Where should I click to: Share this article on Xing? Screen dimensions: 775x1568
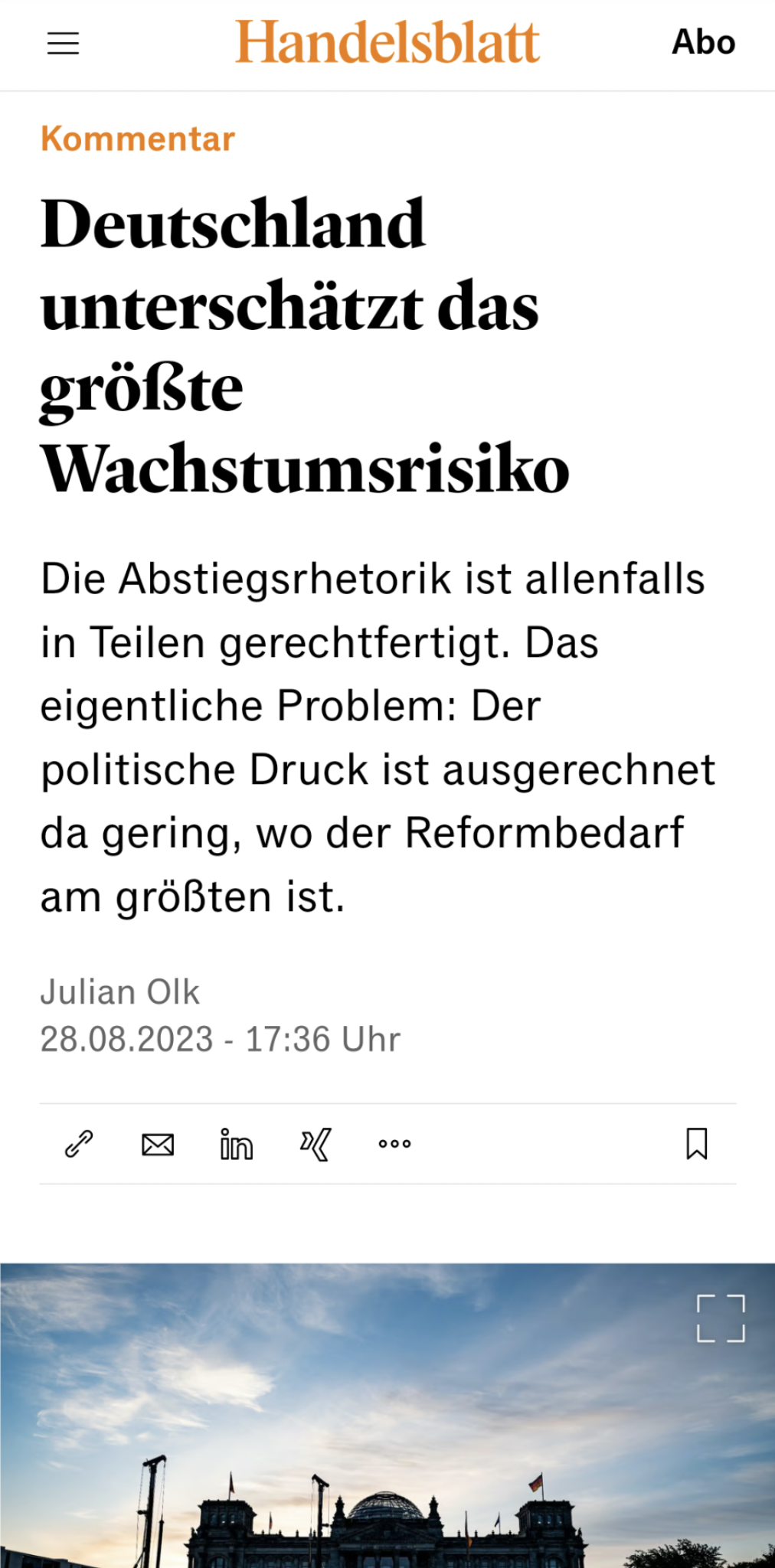tap(315, 1144)
